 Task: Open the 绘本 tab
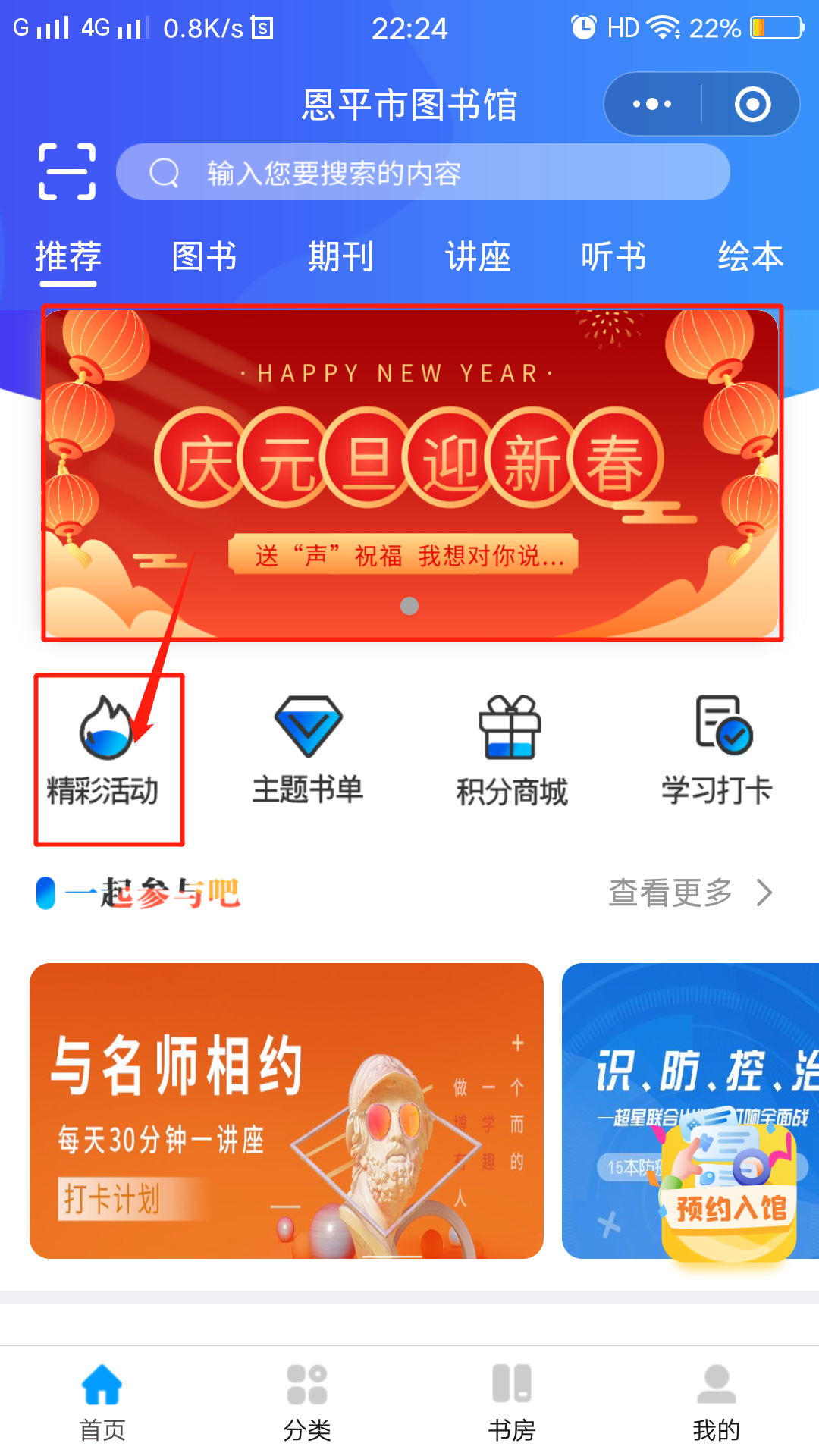click(x=750, y=257)
